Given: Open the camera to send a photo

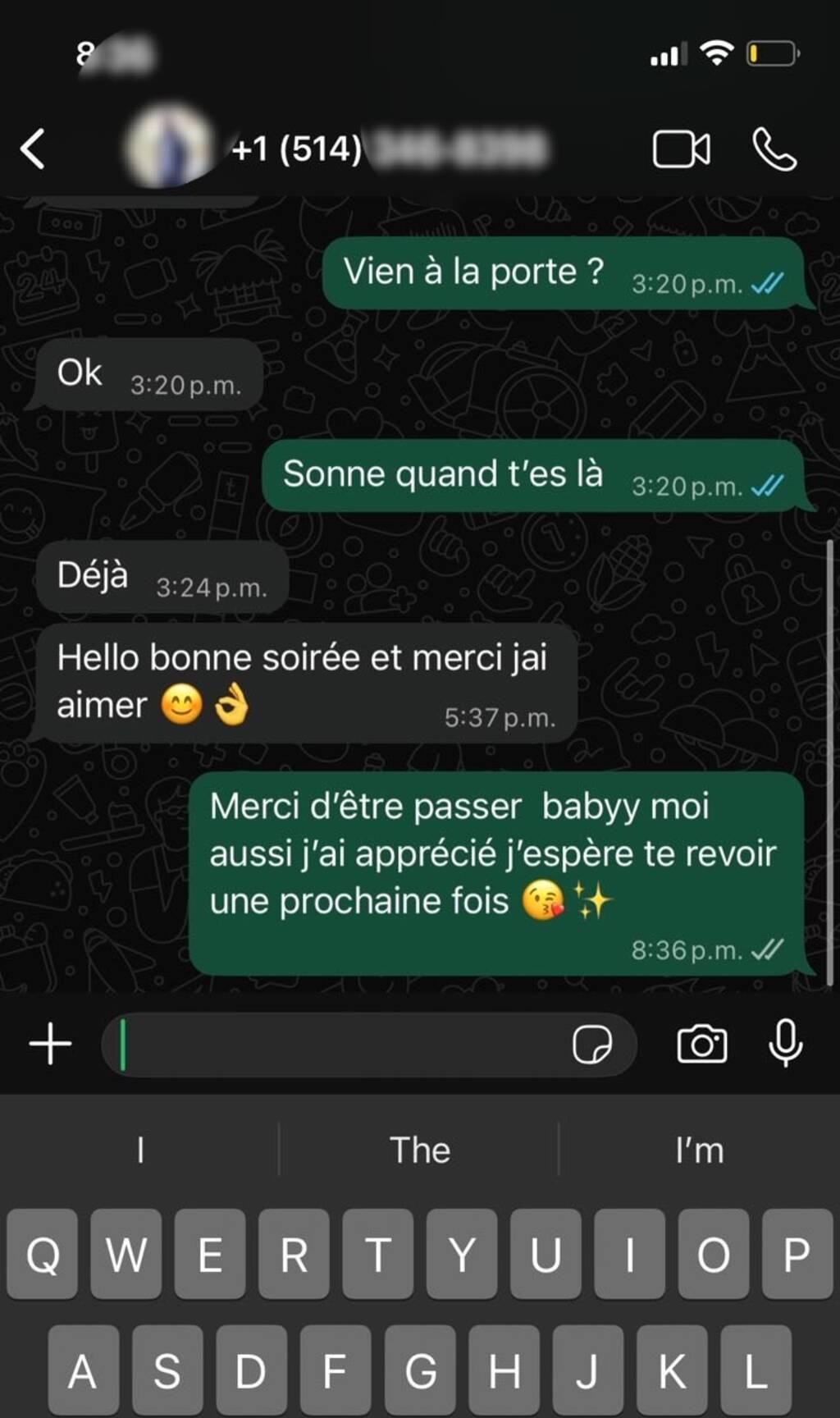Looking at the screenshot, I should point(701,1044).
